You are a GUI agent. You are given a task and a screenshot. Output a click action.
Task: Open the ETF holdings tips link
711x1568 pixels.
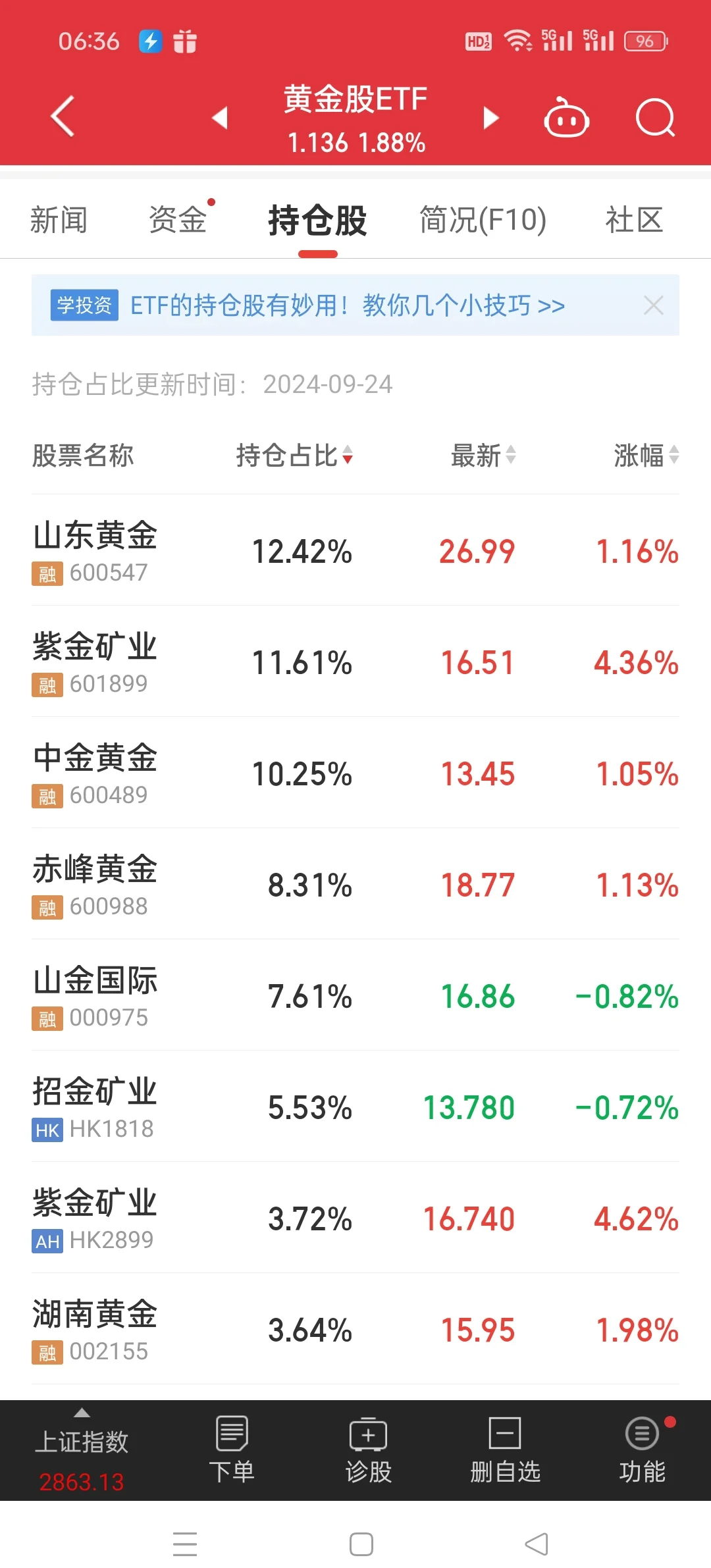346,305
